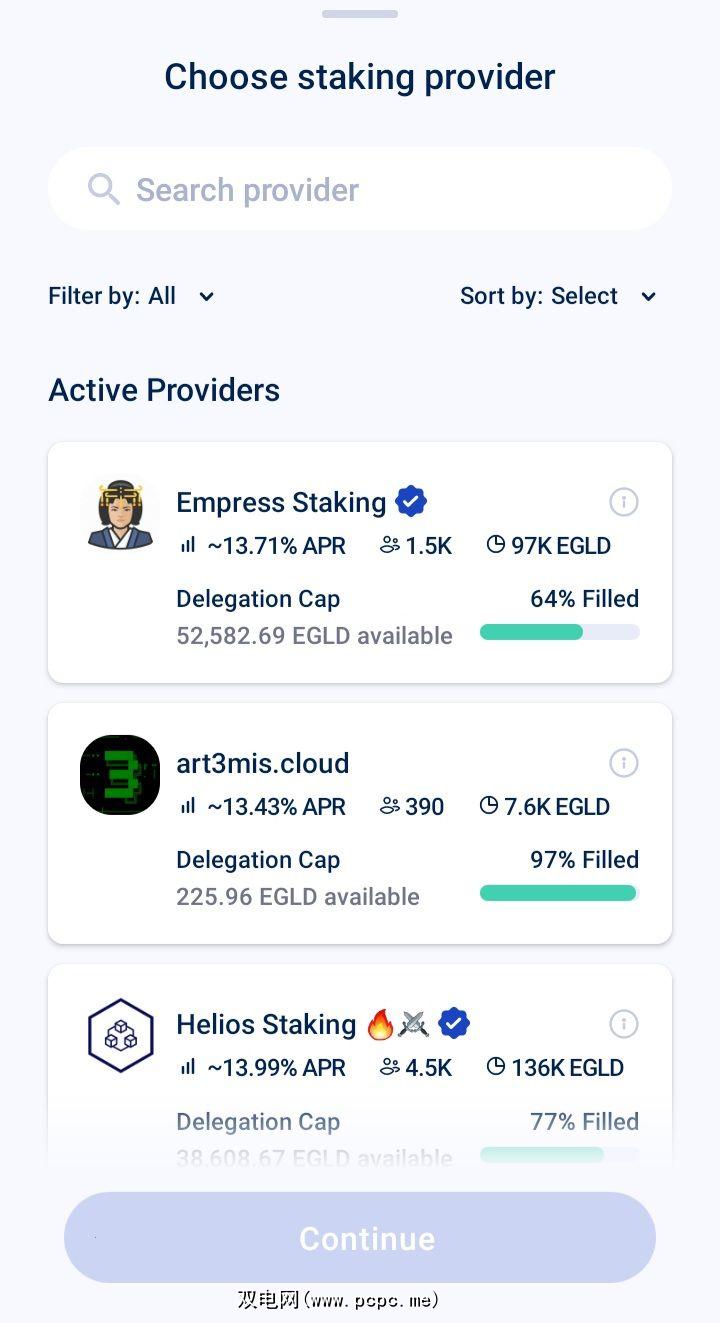Tap the Search provider field
The image size is (720, 1323).
point(360,190)
